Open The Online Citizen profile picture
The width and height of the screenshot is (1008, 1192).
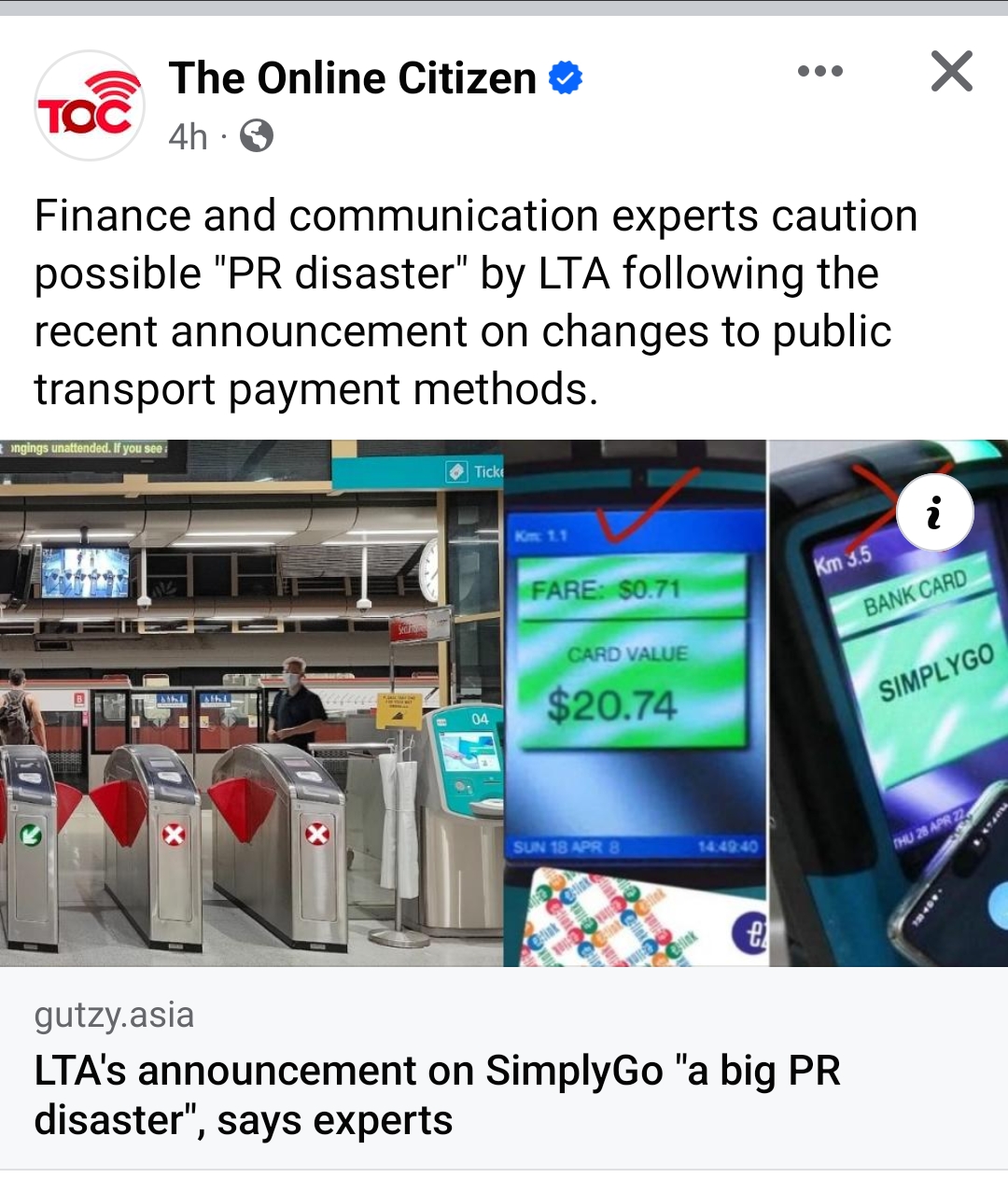click(90, 105)
